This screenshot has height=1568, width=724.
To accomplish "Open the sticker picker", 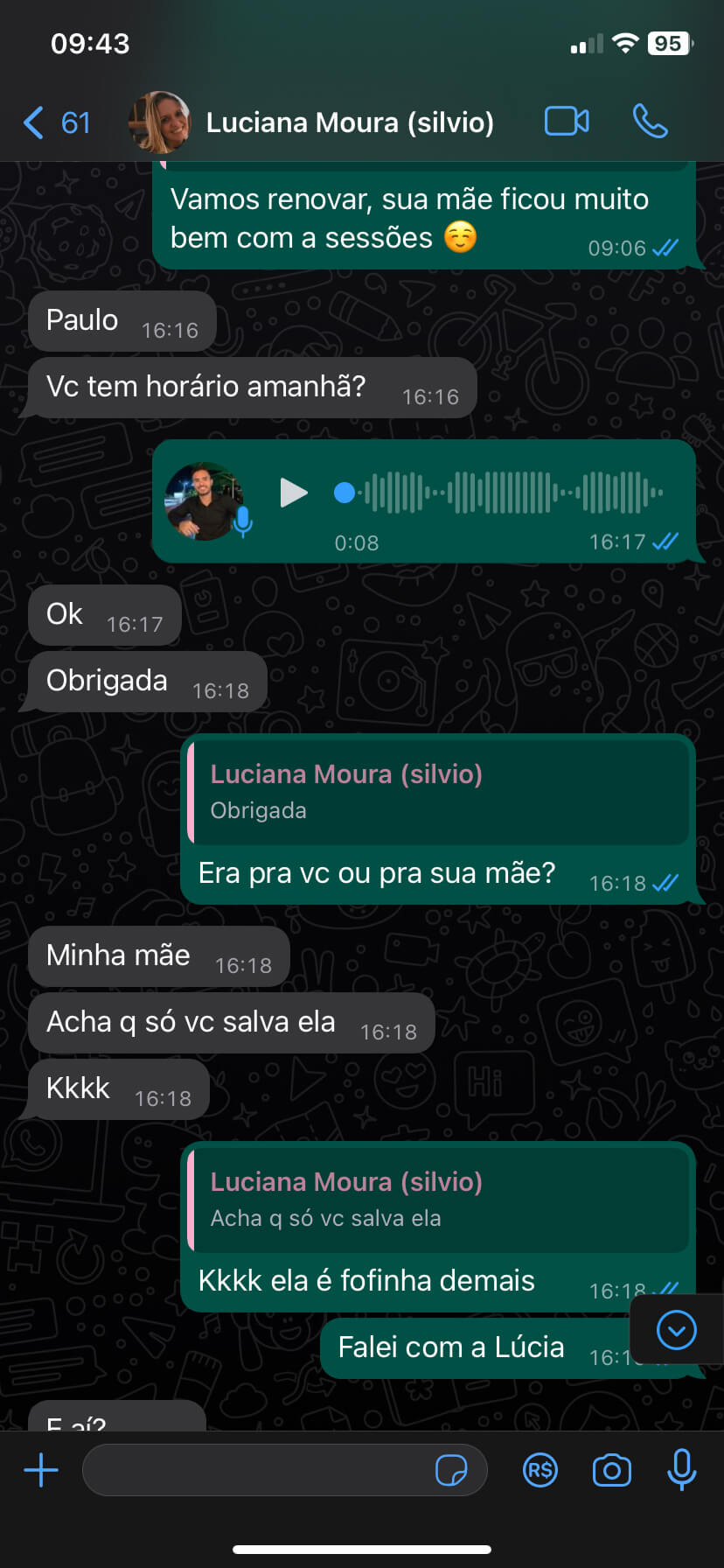I will (x=451, y=1470).
